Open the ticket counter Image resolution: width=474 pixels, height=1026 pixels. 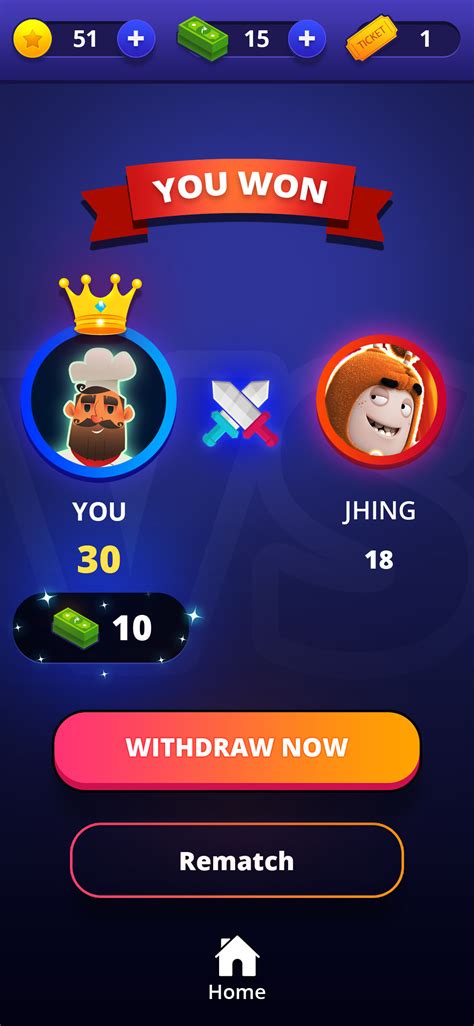pos(403,39)
